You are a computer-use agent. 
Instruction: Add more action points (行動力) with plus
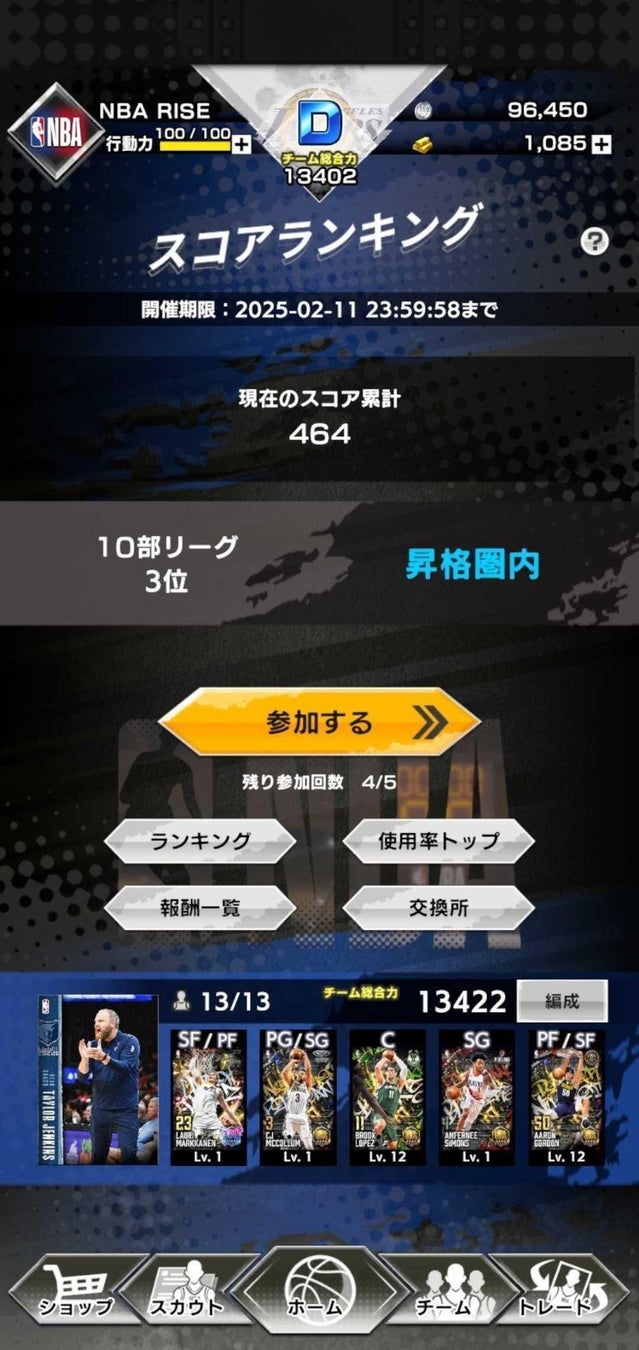(x=241, y=145)
